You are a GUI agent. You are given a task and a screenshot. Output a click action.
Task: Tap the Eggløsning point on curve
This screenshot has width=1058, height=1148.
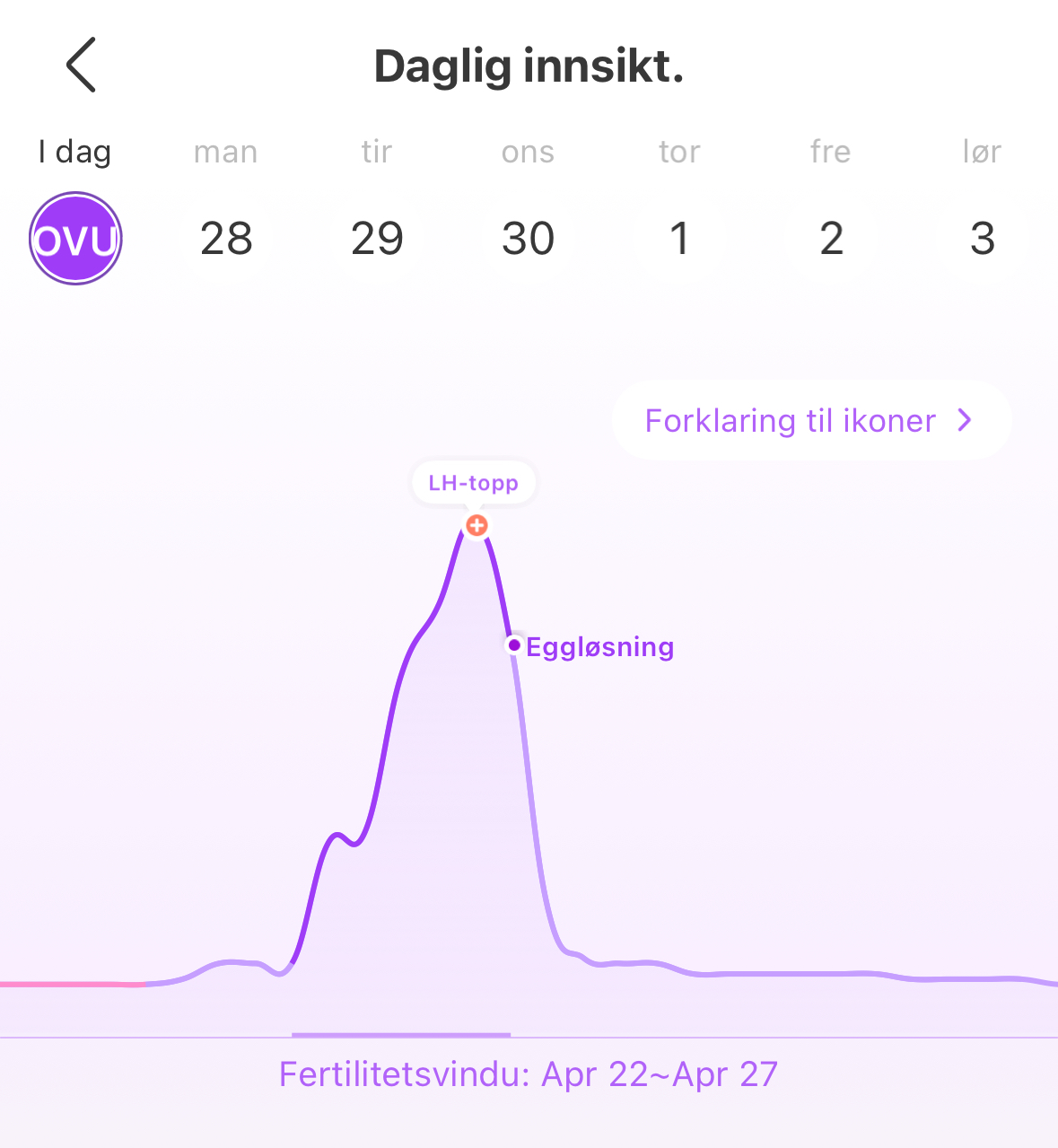[x=514, y=644]
